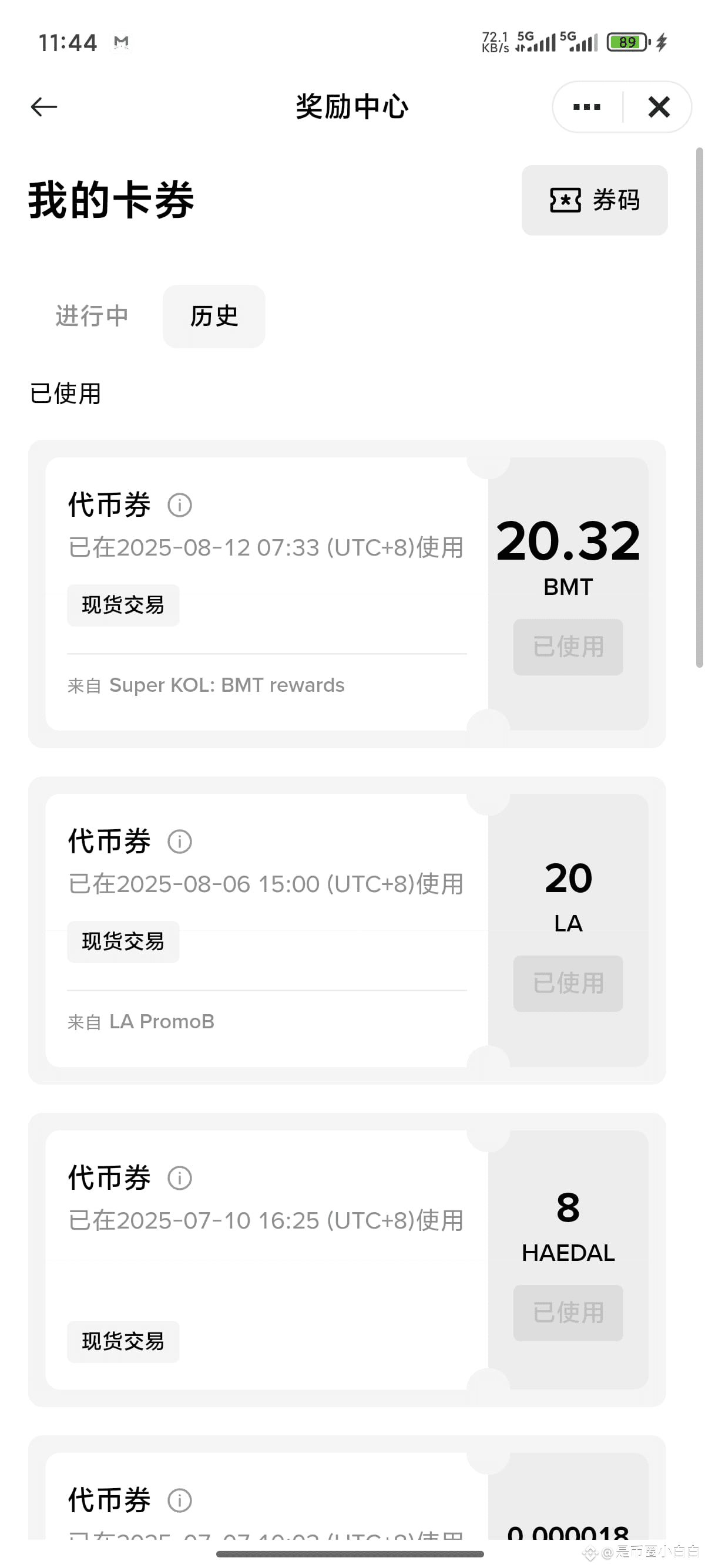Select the 历史 tab
The image size is (705, 1568).
point(214,316)
